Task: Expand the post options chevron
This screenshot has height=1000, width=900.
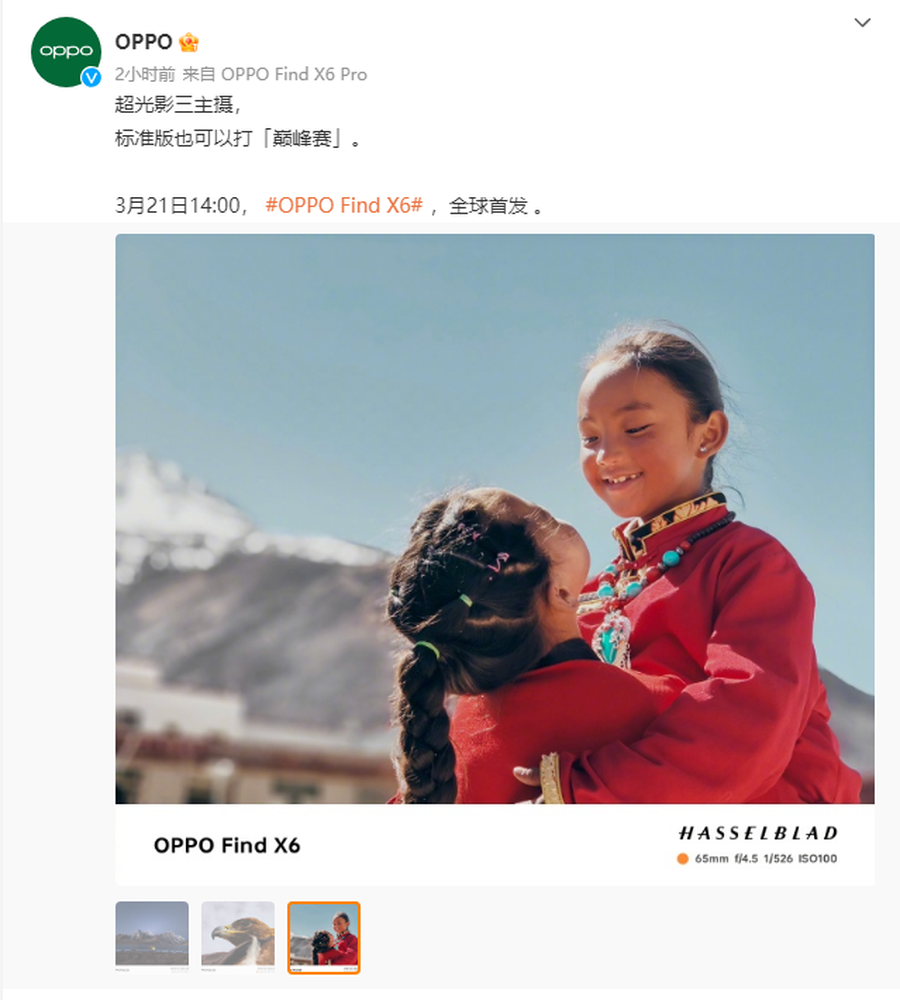Action: click(862, 23)
